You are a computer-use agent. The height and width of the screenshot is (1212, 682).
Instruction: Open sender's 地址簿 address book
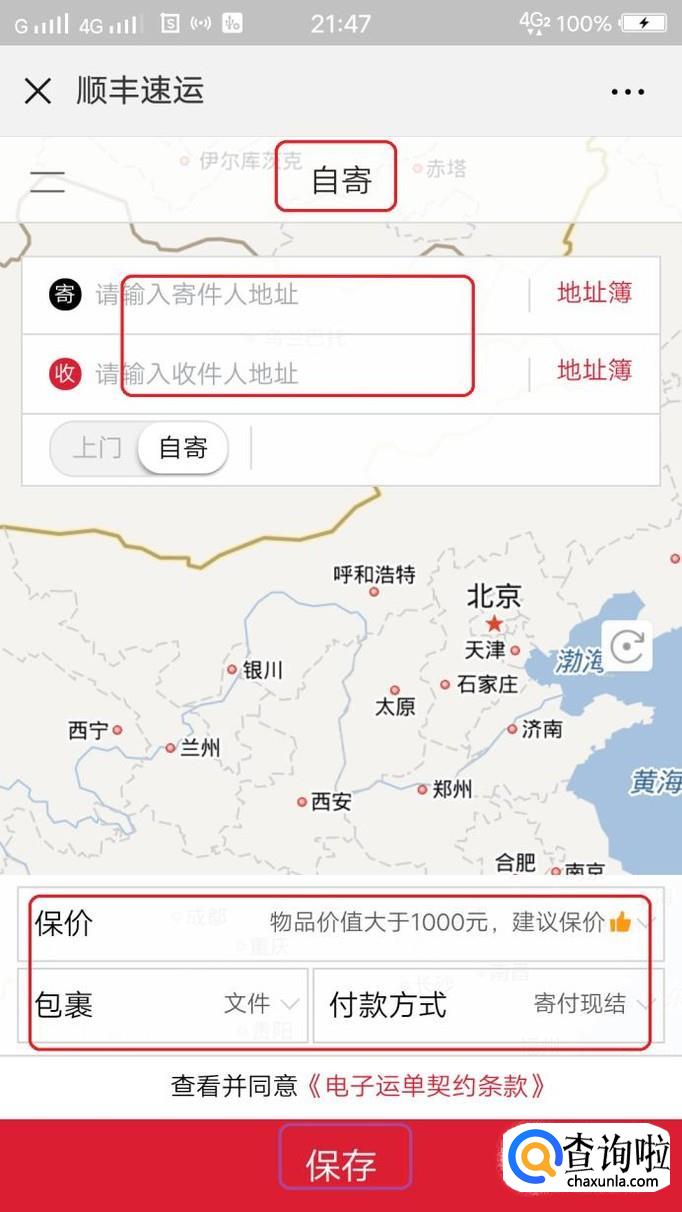pyautogui.click(x=594, y=294)
